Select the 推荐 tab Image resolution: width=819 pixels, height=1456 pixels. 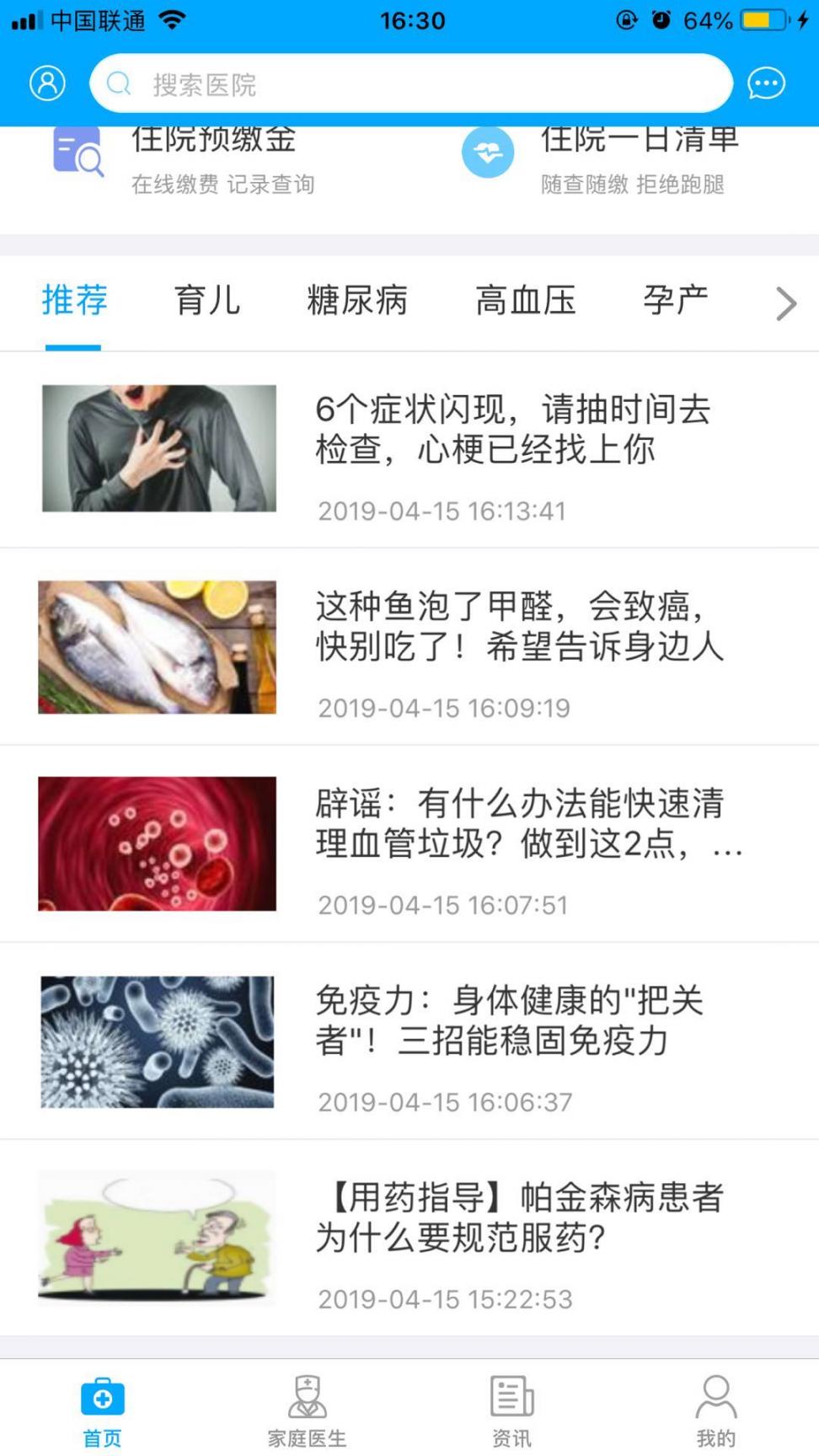[74, 301]
